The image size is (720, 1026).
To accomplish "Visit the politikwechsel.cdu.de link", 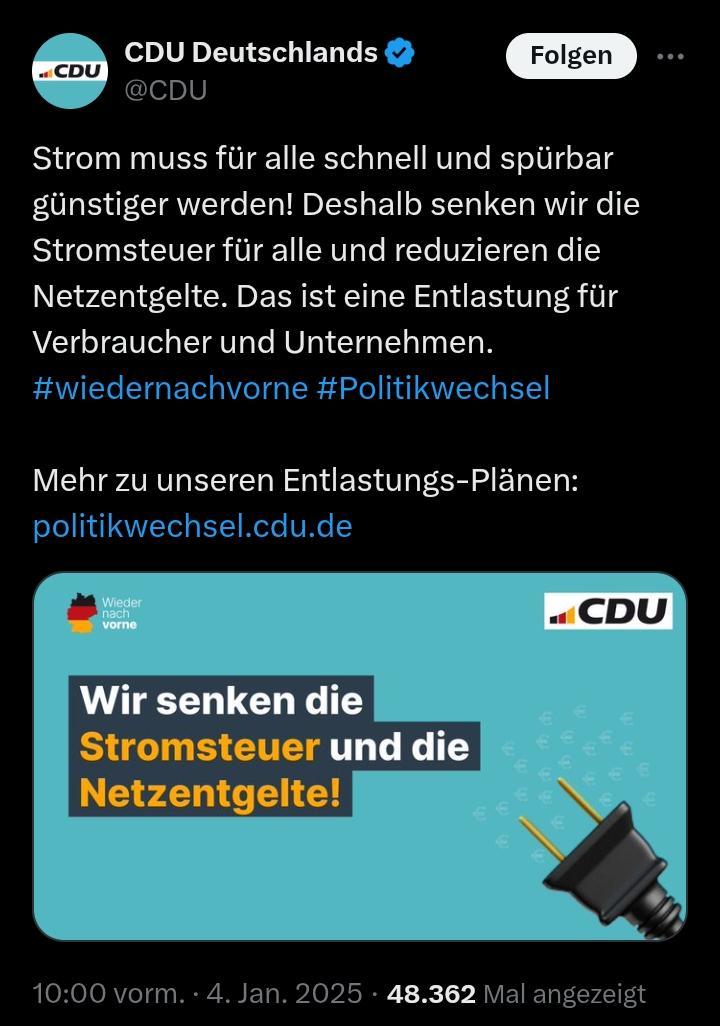I will [x=192, y=526].
